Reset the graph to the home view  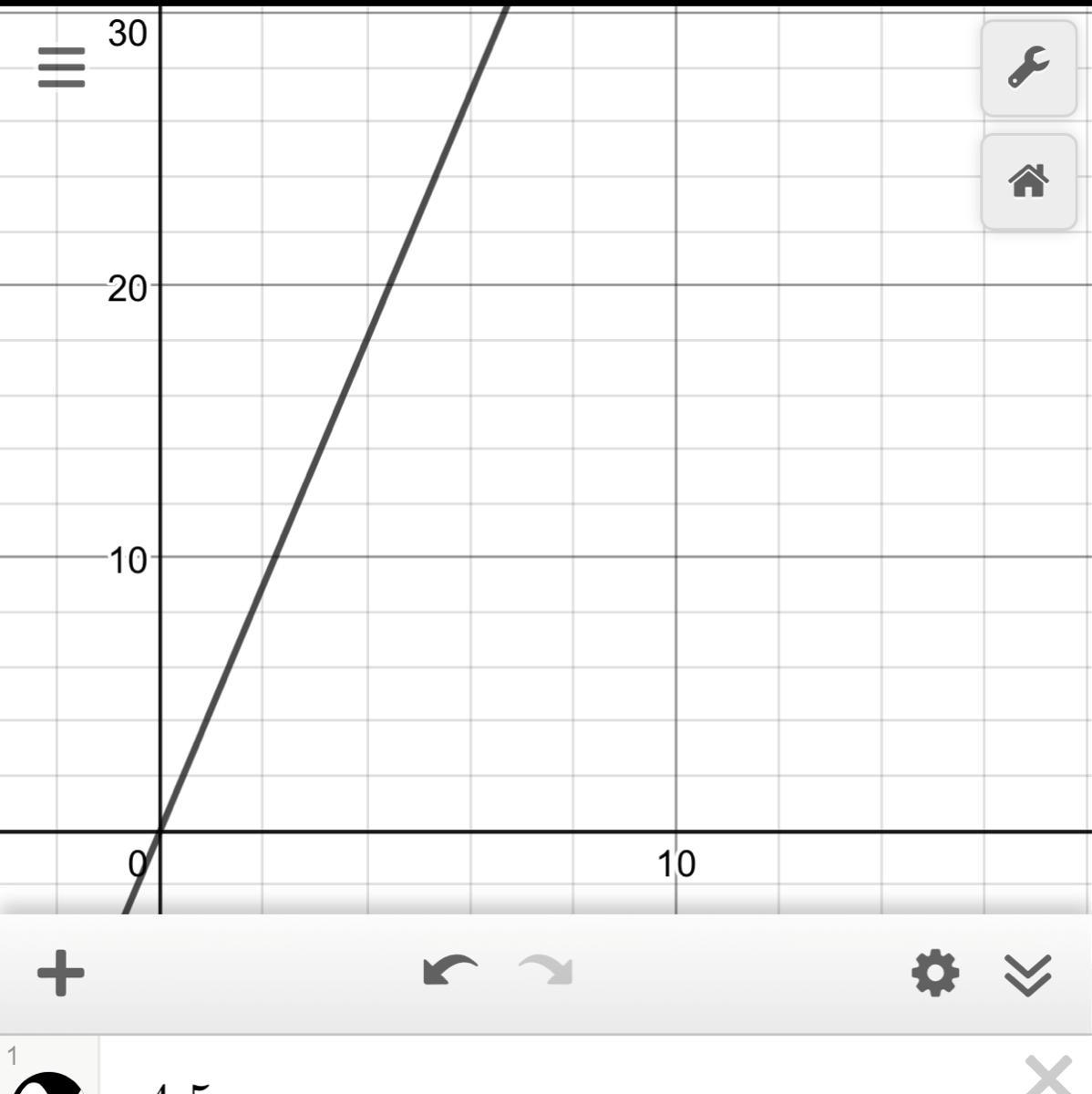pos(1028,181)
